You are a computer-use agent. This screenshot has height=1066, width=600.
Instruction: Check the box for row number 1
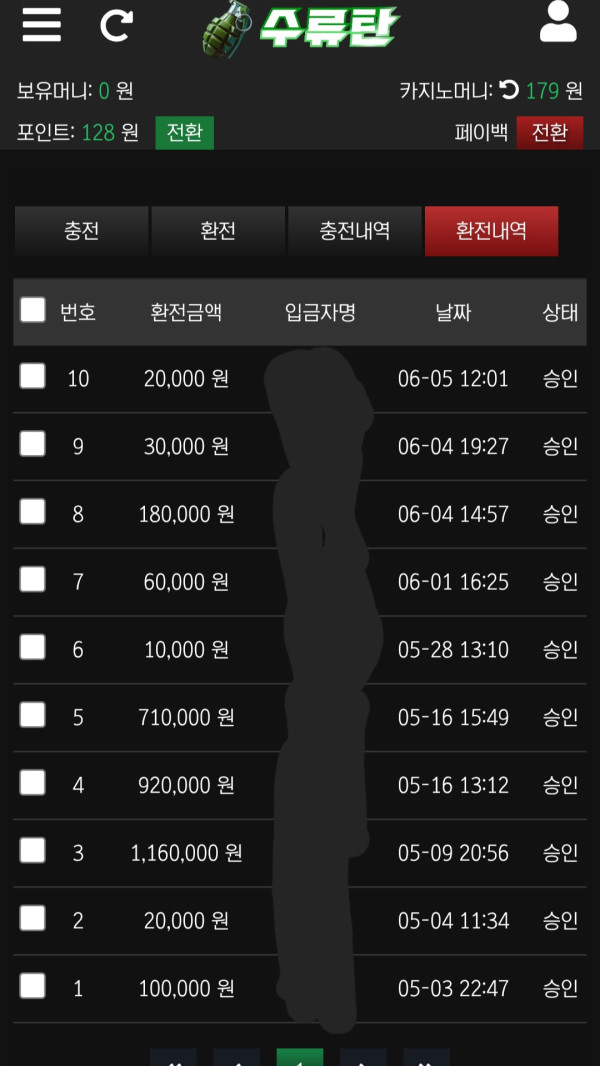(33, 986)
